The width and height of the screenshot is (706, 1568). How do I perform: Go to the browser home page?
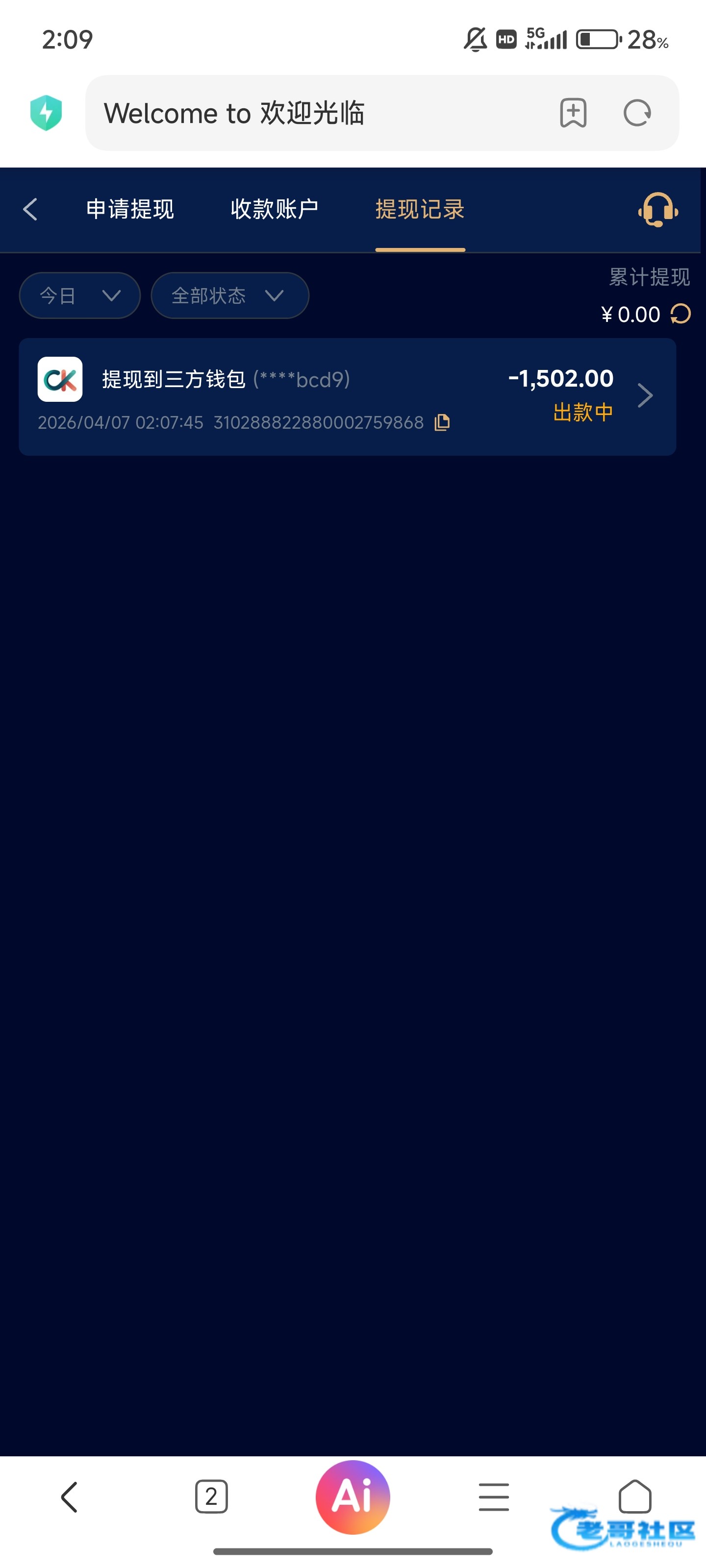pos(635,1496)
